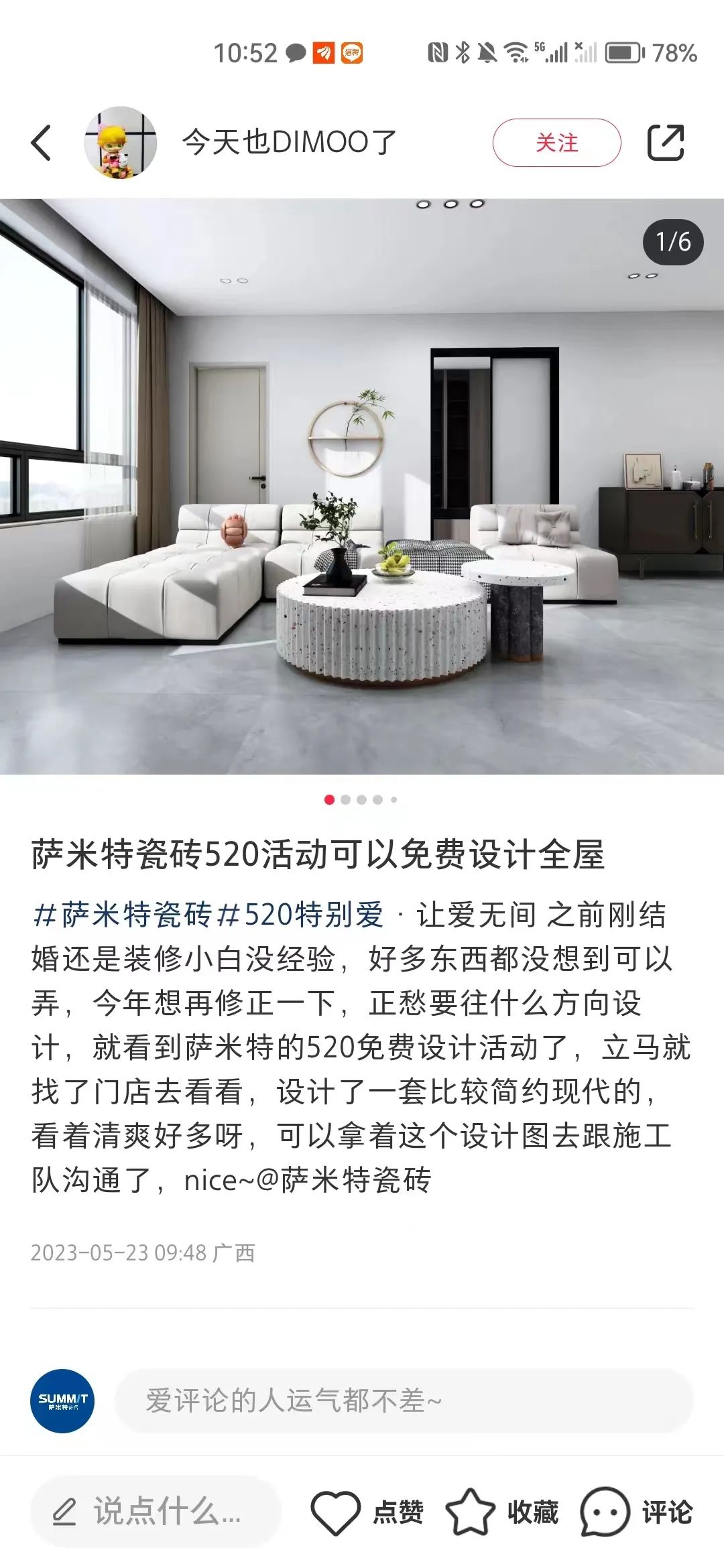Save the post with 收藏 star
The image size is (724, 1568).
click(471, 1512)
